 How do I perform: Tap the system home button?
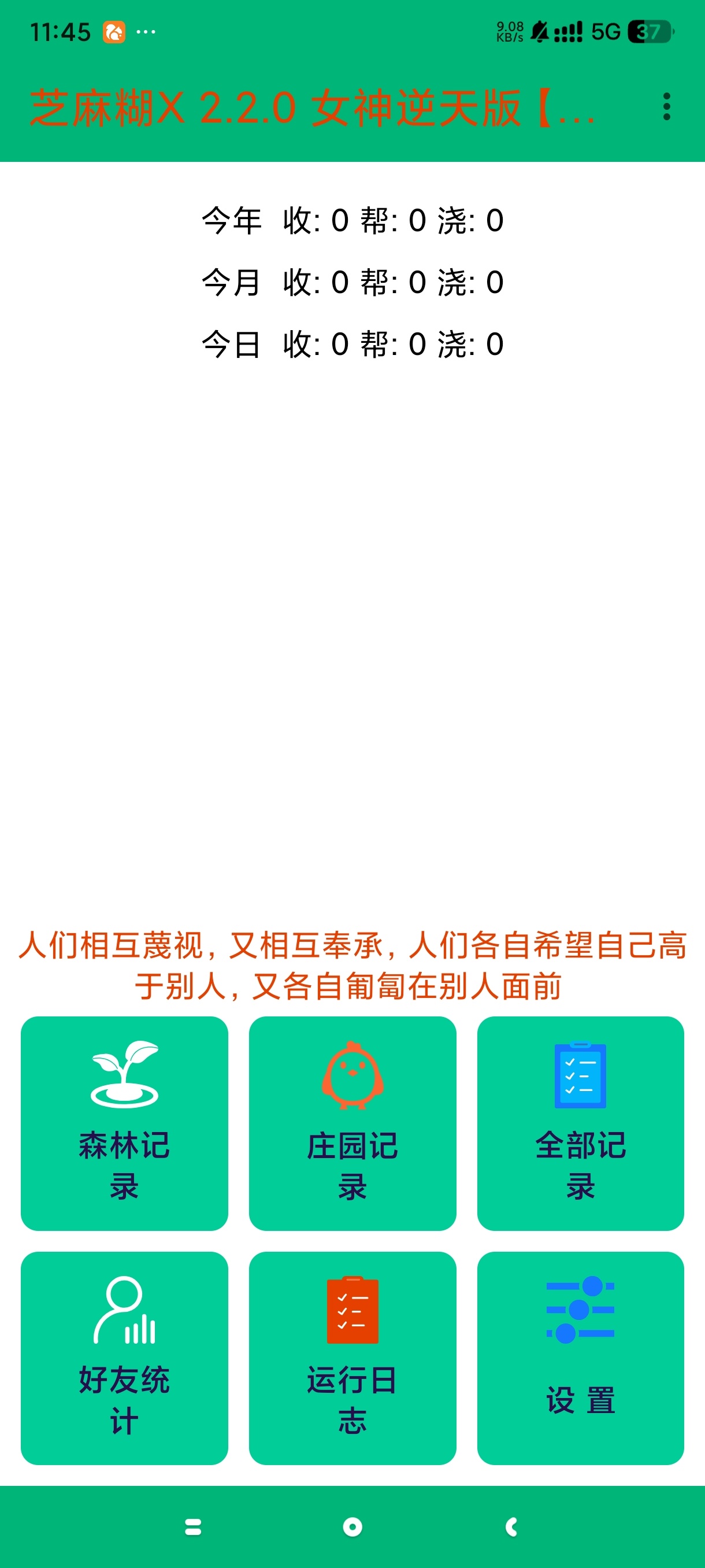tap(352, 1526)
